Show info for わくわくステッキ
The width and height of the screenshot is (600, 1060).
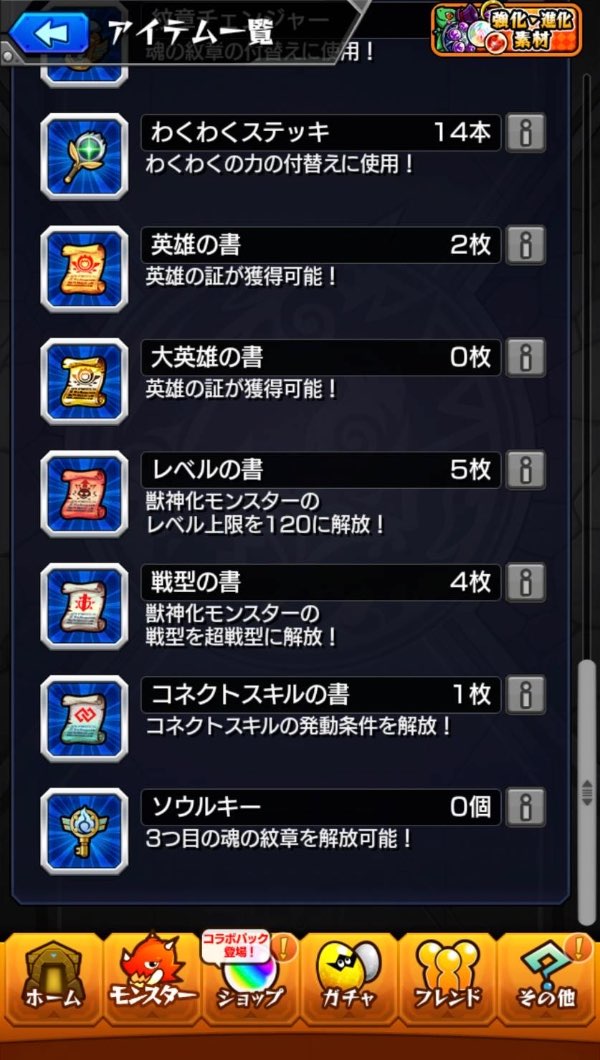[526, 133]
